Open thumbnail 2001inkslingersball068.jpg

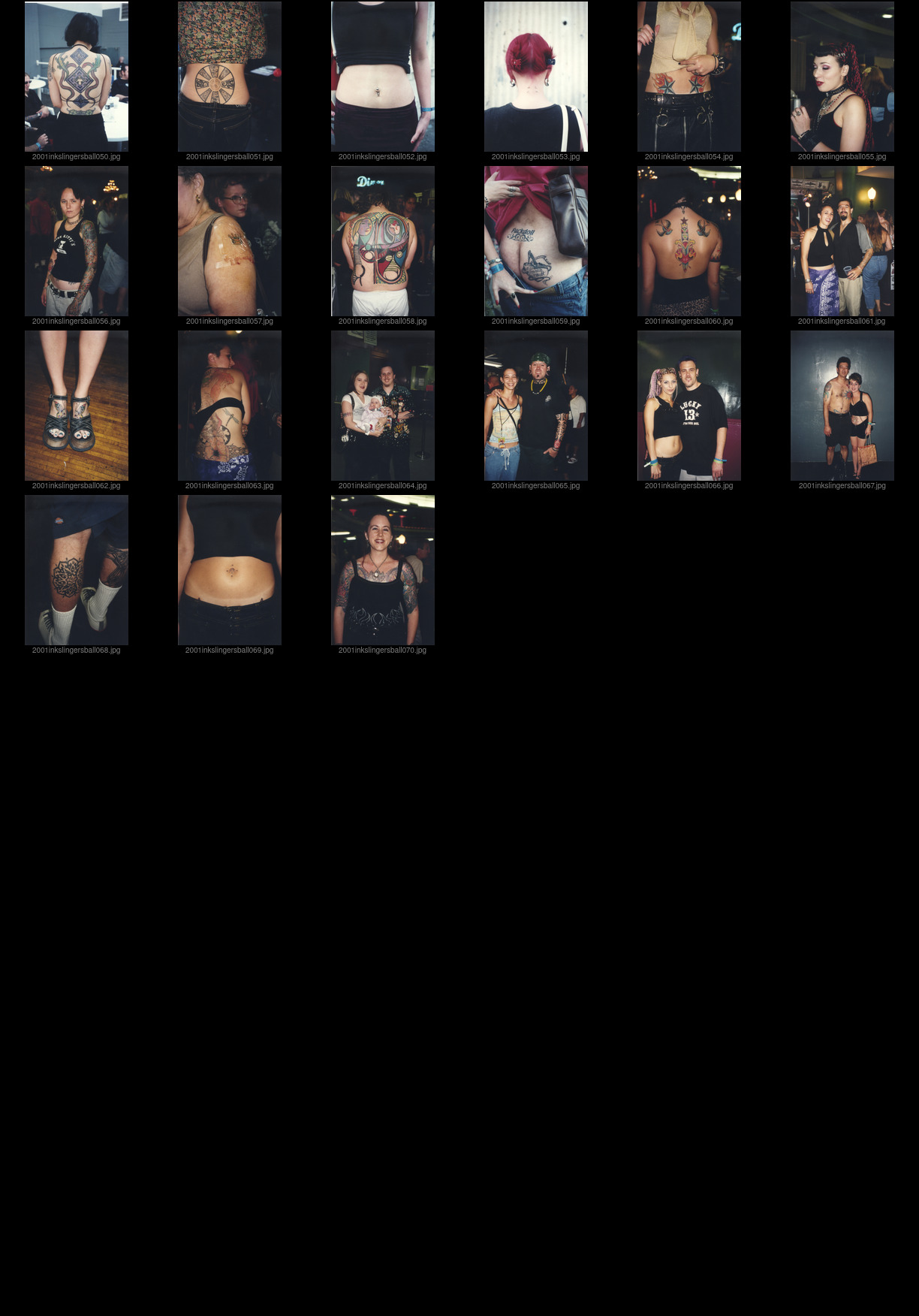click(x=77, y=570)
